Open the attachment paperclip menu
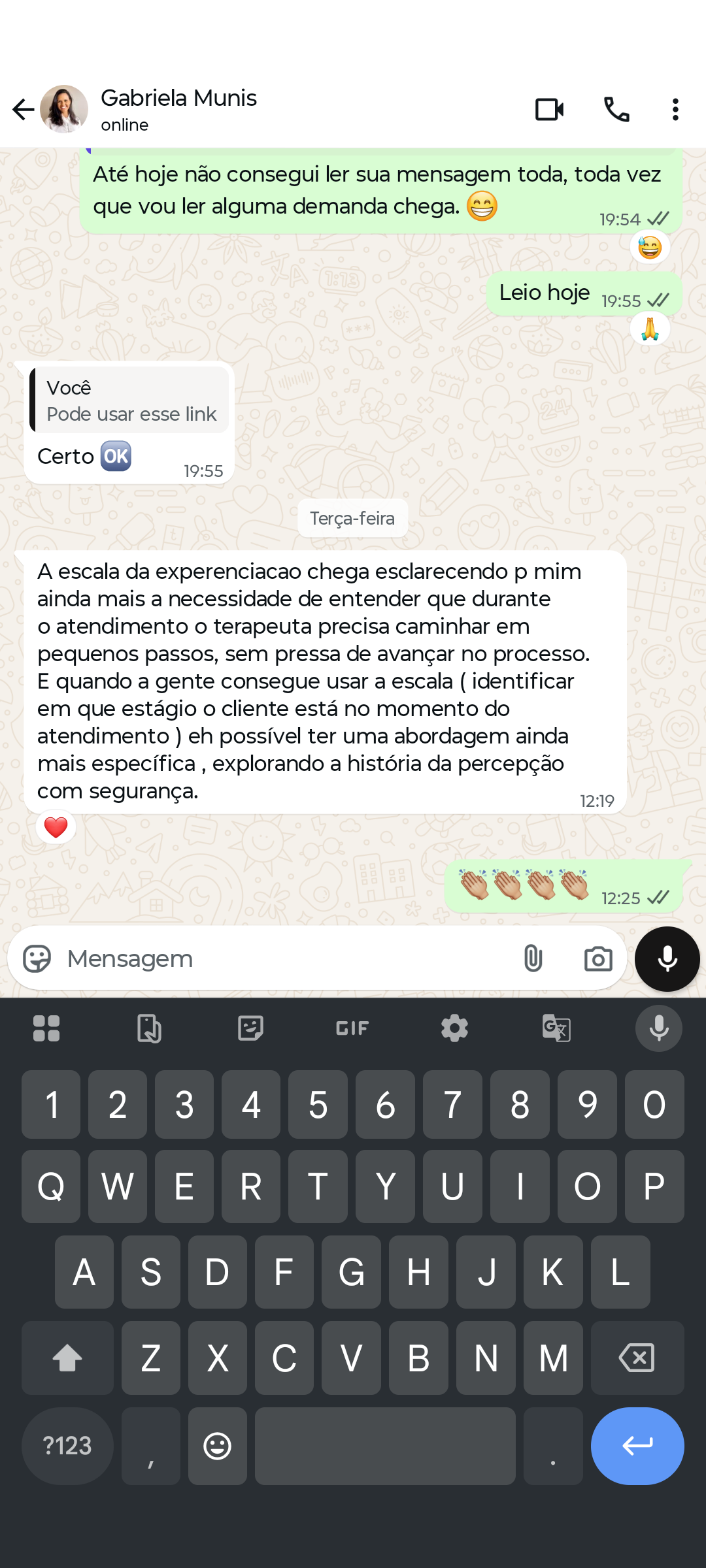Image resolution: width=706 pixels, height=1568 pixels. (533, 959)
